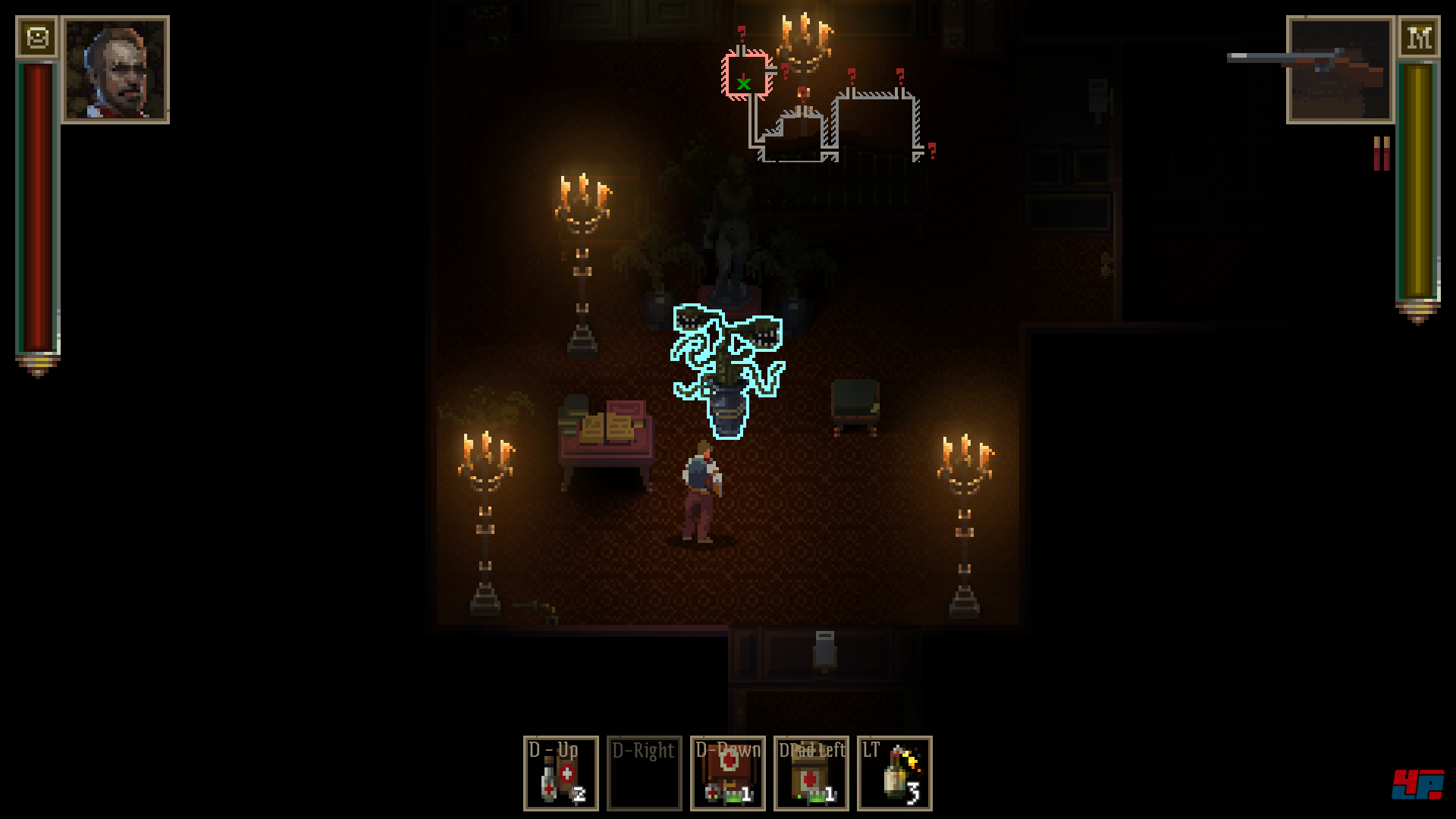Open the character face icon menu
Viewport: 1456px width, 819px height.
[36, 37]
